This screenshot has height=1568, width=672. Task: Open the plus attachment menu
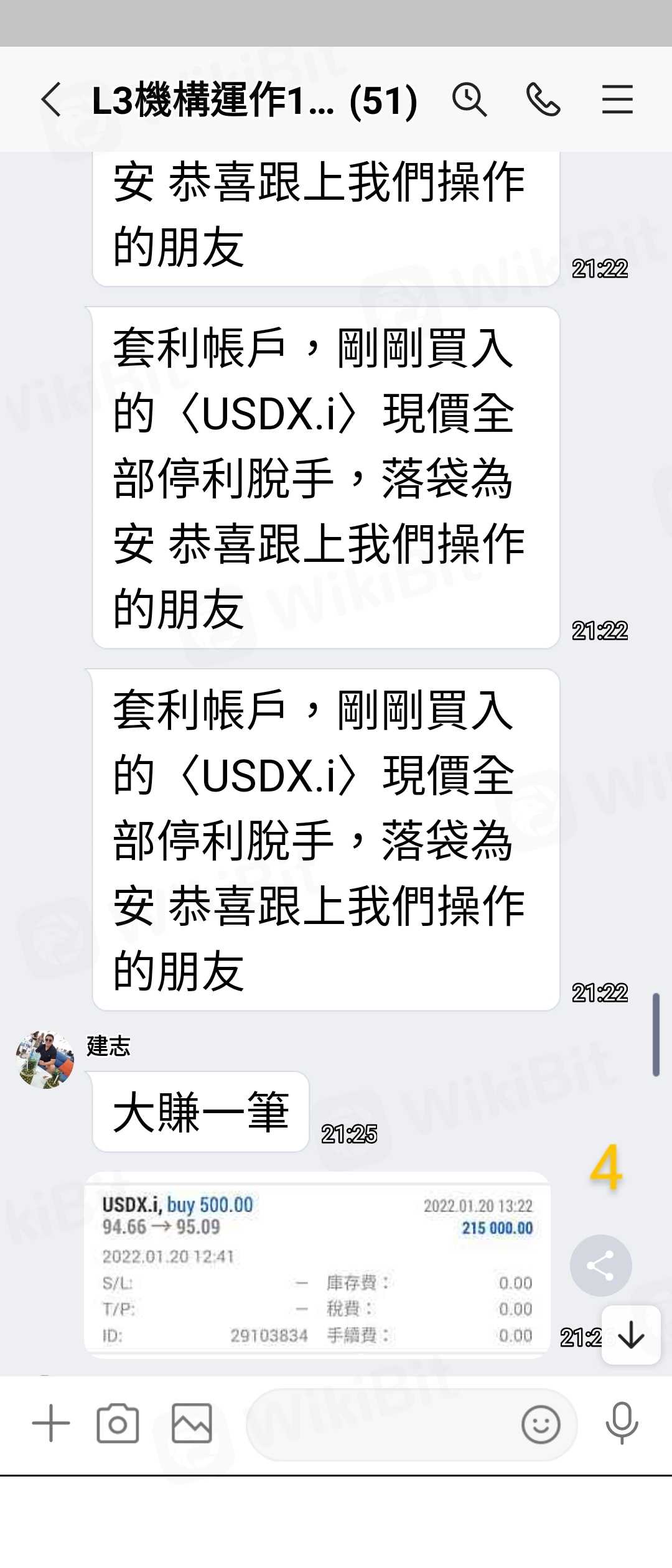point(51,1423)
